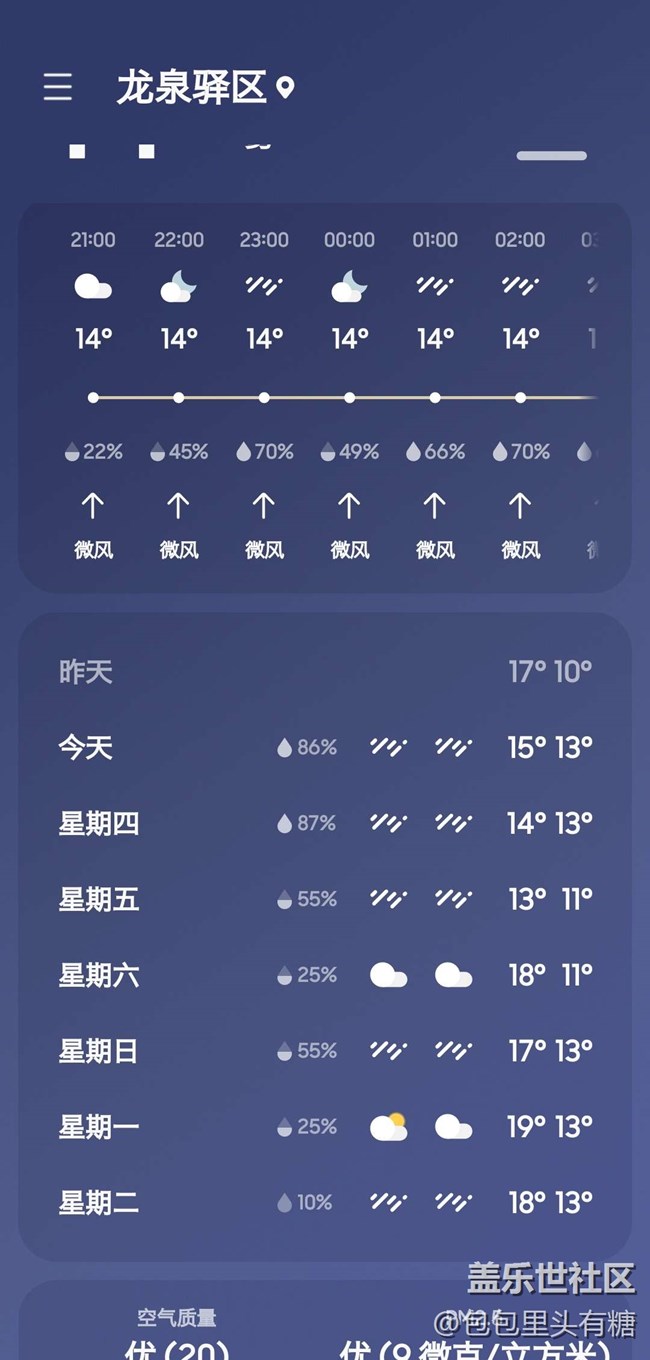Tap the 龙泉驿区 location title
The height and width of the screenshot is (1360, 650).
coord(192,88)
